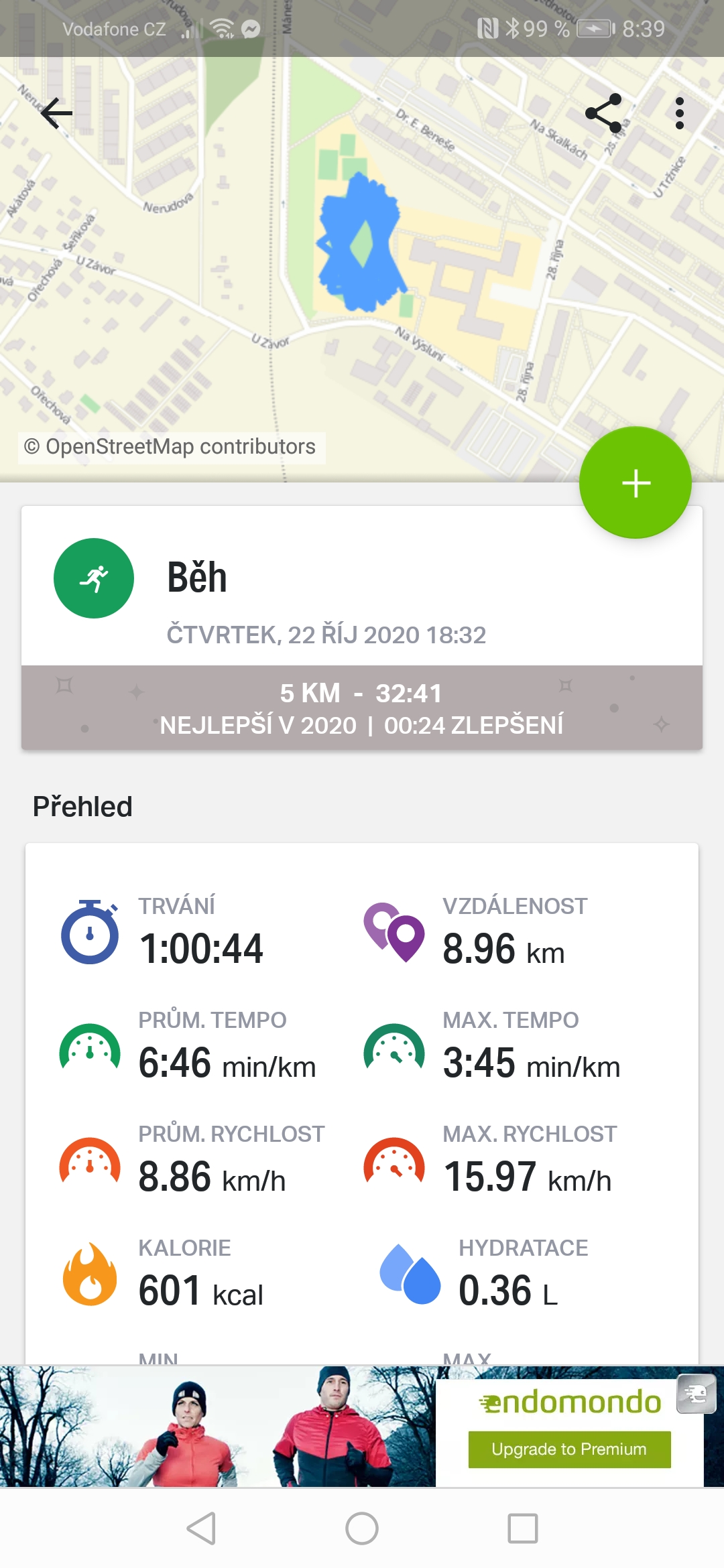Image resolution: width=724 pixels, height=1568 pixels.
Task: Open the three-dot overflow menu
Action: [x=679, y=113]
